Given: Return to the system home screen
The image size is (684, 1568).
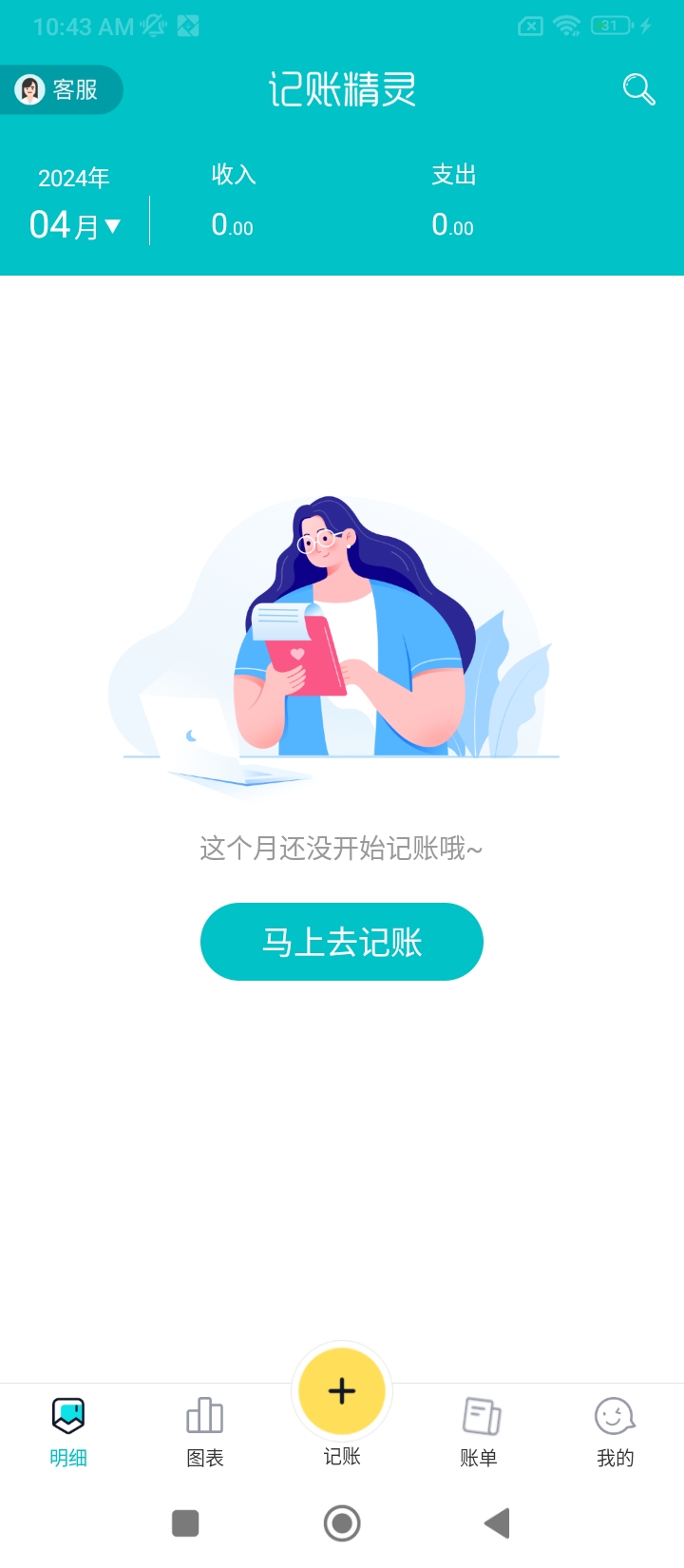Looking at the screenshot, I should 342,1523.
